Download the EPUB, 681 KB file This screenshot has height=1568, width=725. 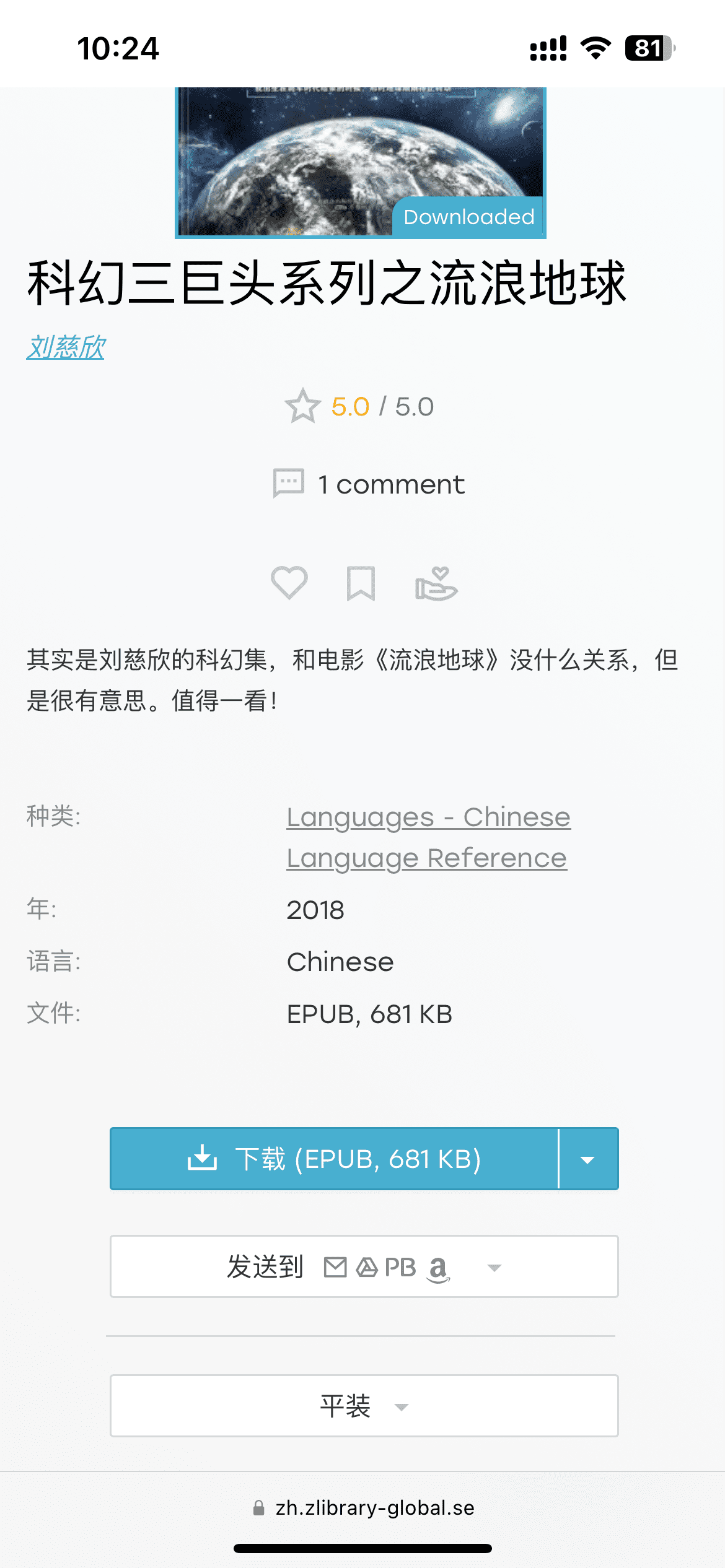(335, 1159)
